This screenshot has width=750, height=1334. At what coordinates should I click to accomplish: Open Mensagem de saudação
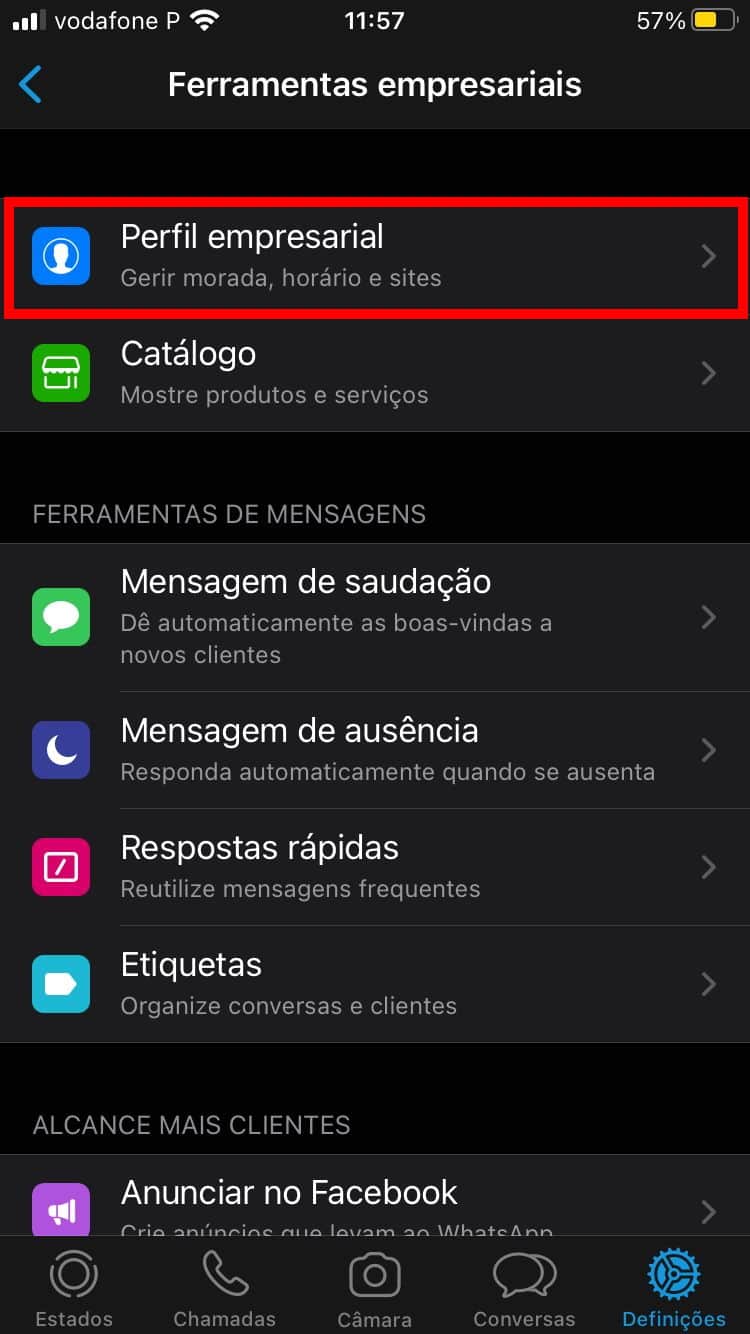point(375,616)
